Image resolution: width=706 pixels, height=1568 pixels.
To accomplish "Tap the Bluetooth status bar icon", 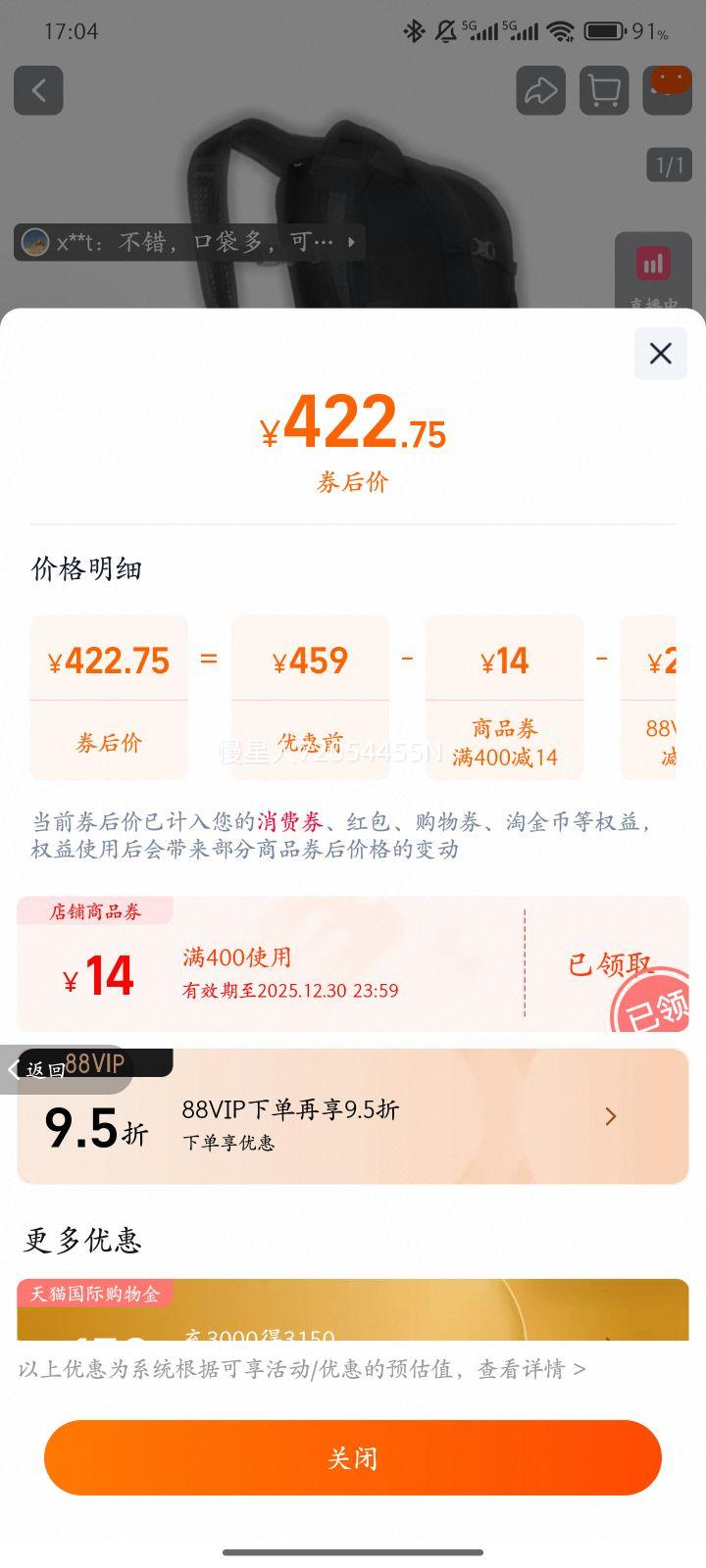I will tap(412, 30).
